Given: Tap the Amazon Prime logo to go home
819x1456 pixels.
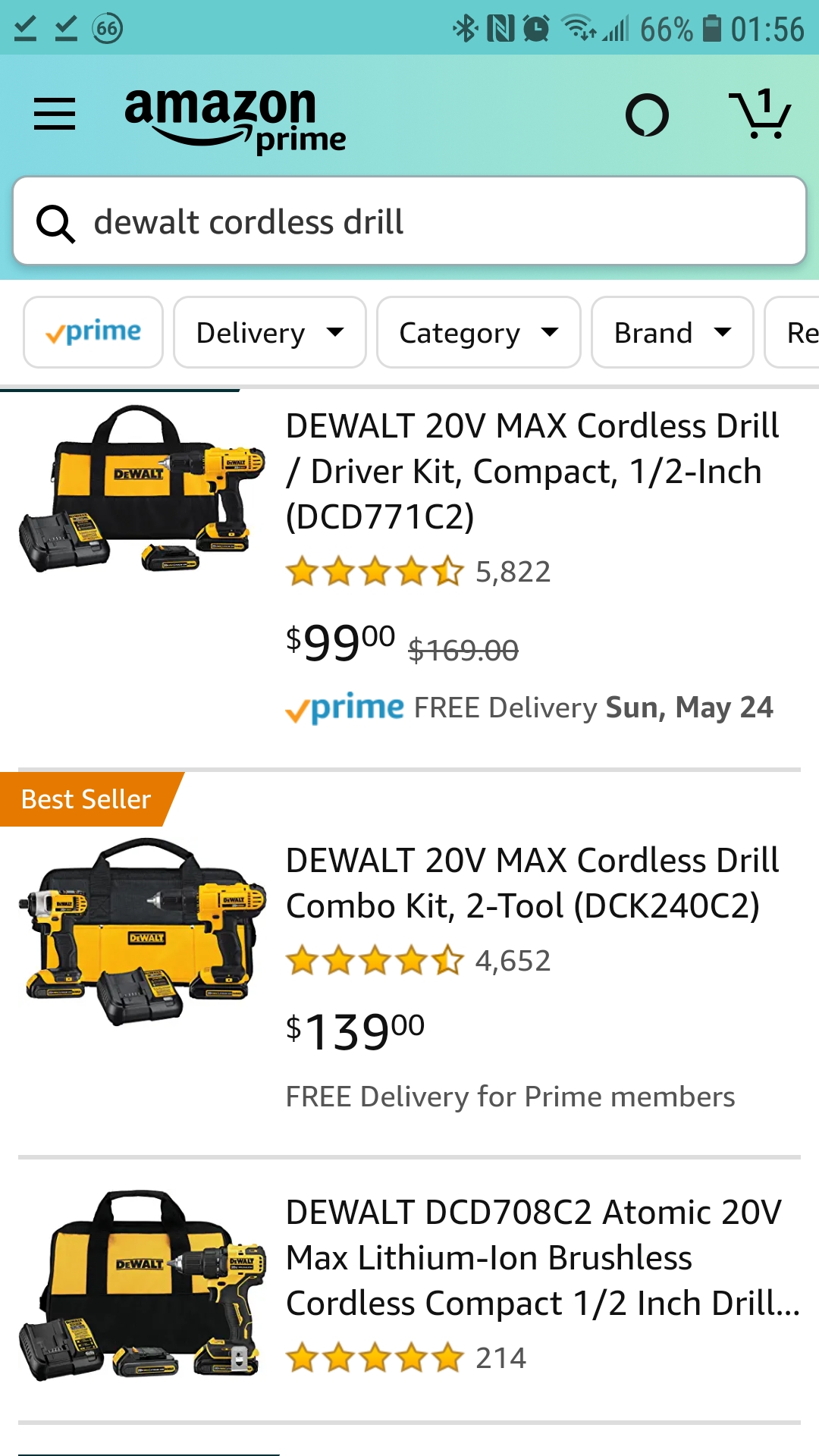Looking at the screenshot, I should (x=235, y=118).
